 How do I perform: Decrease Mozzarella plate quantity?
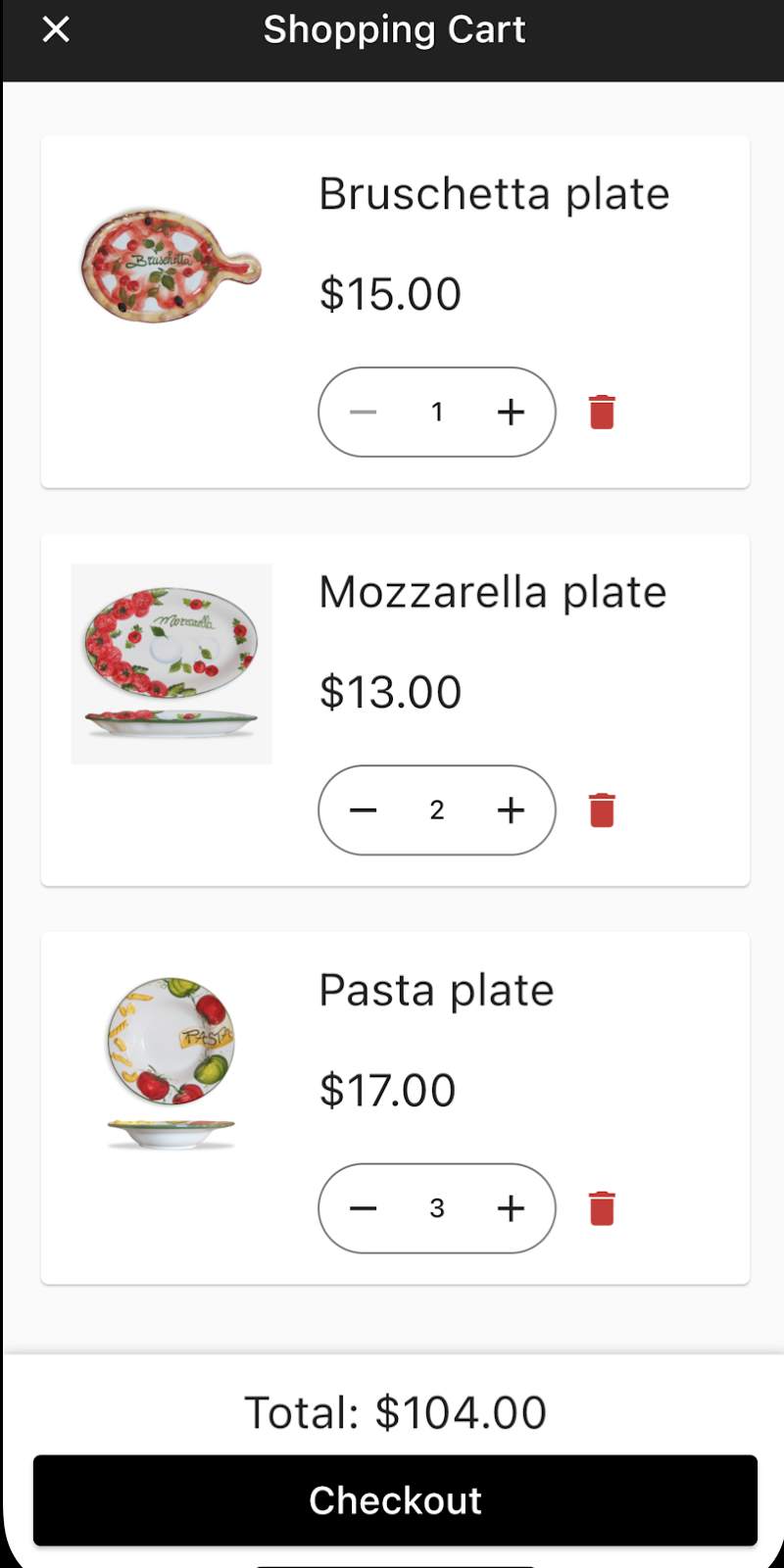click(x=364, y=810)
